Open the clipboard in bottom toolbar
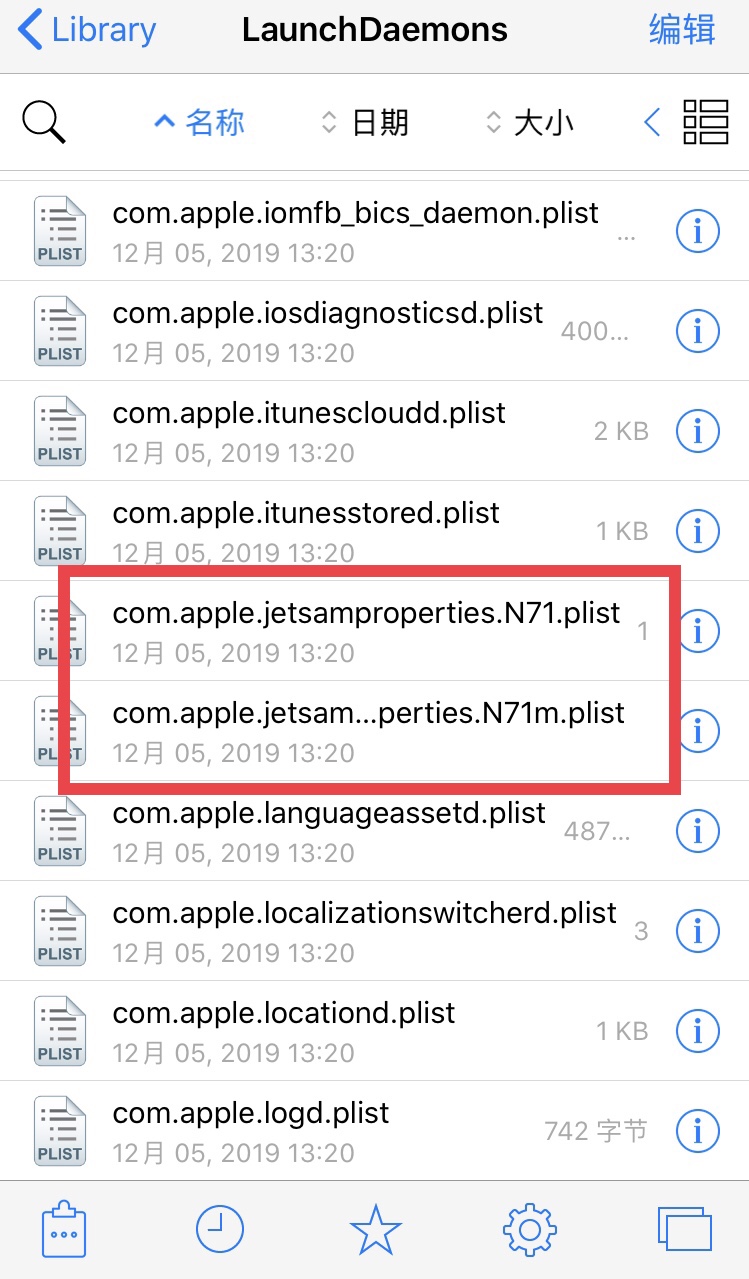Image resolution: width=749 pixels, height=1279 pixels. click(x=64, y=1230)
